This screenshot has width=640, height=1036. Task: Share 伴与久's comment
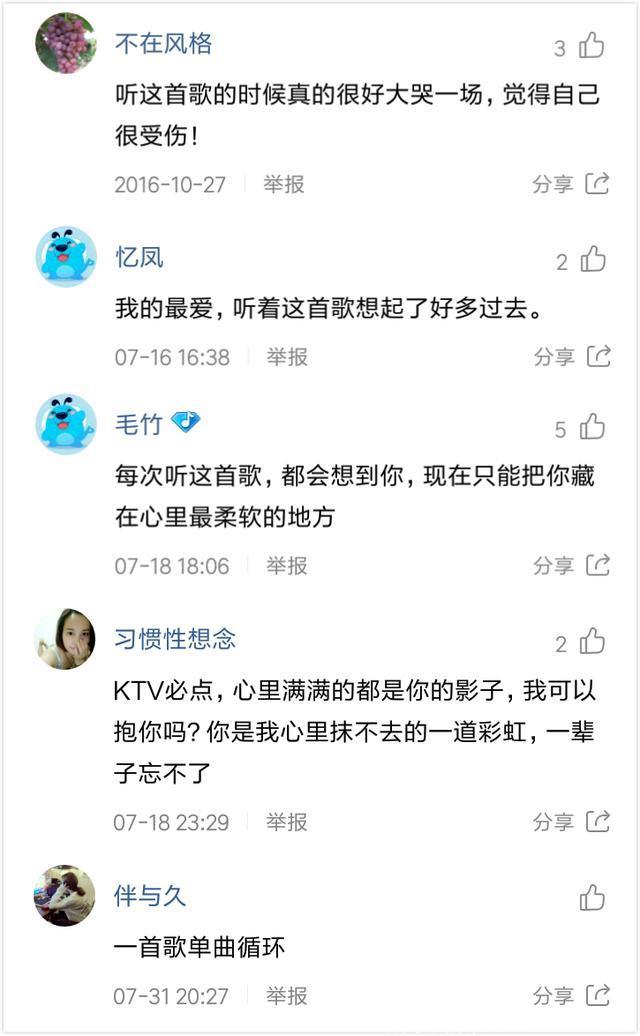pos(572,996)
